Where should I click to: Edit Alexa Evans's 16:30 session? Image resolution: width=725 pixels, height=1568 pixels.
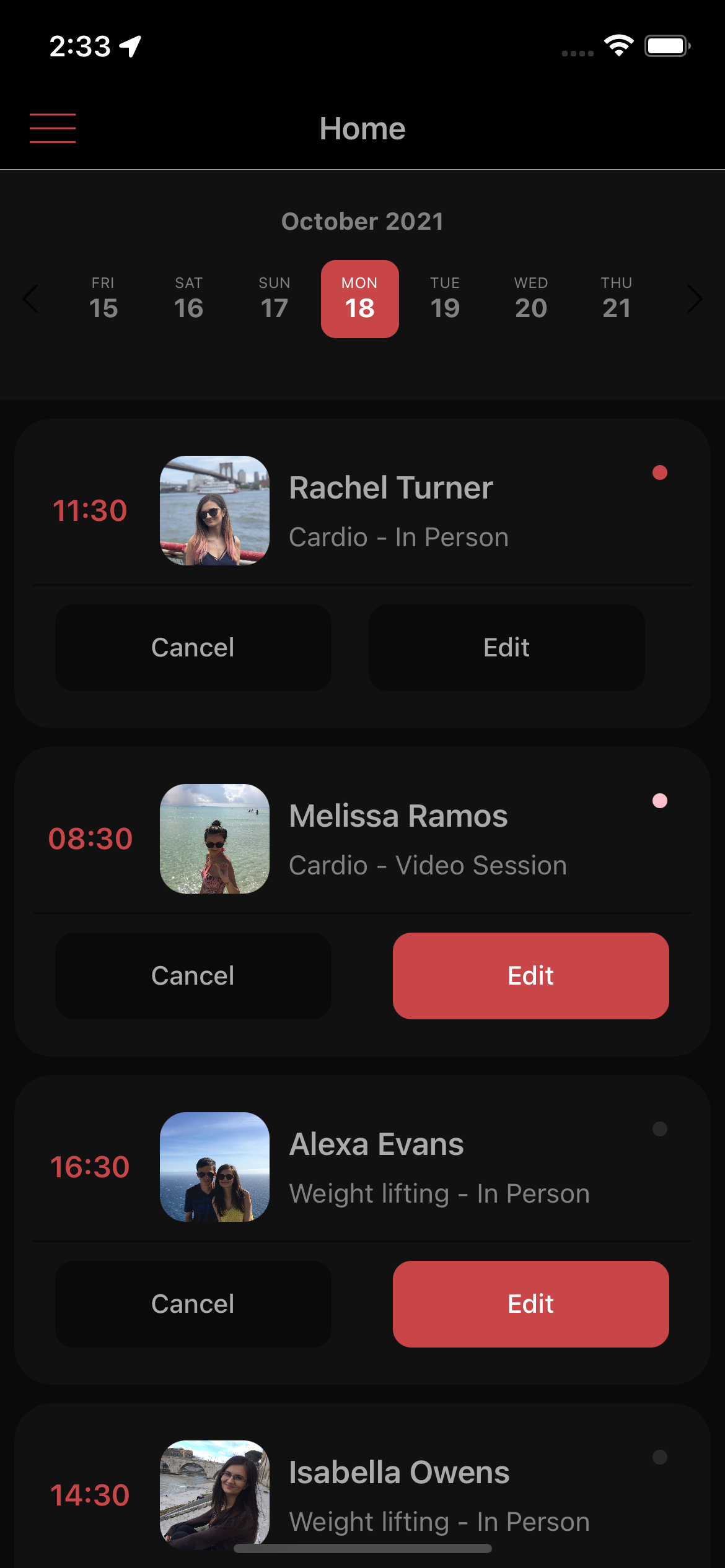point(530,1304)
